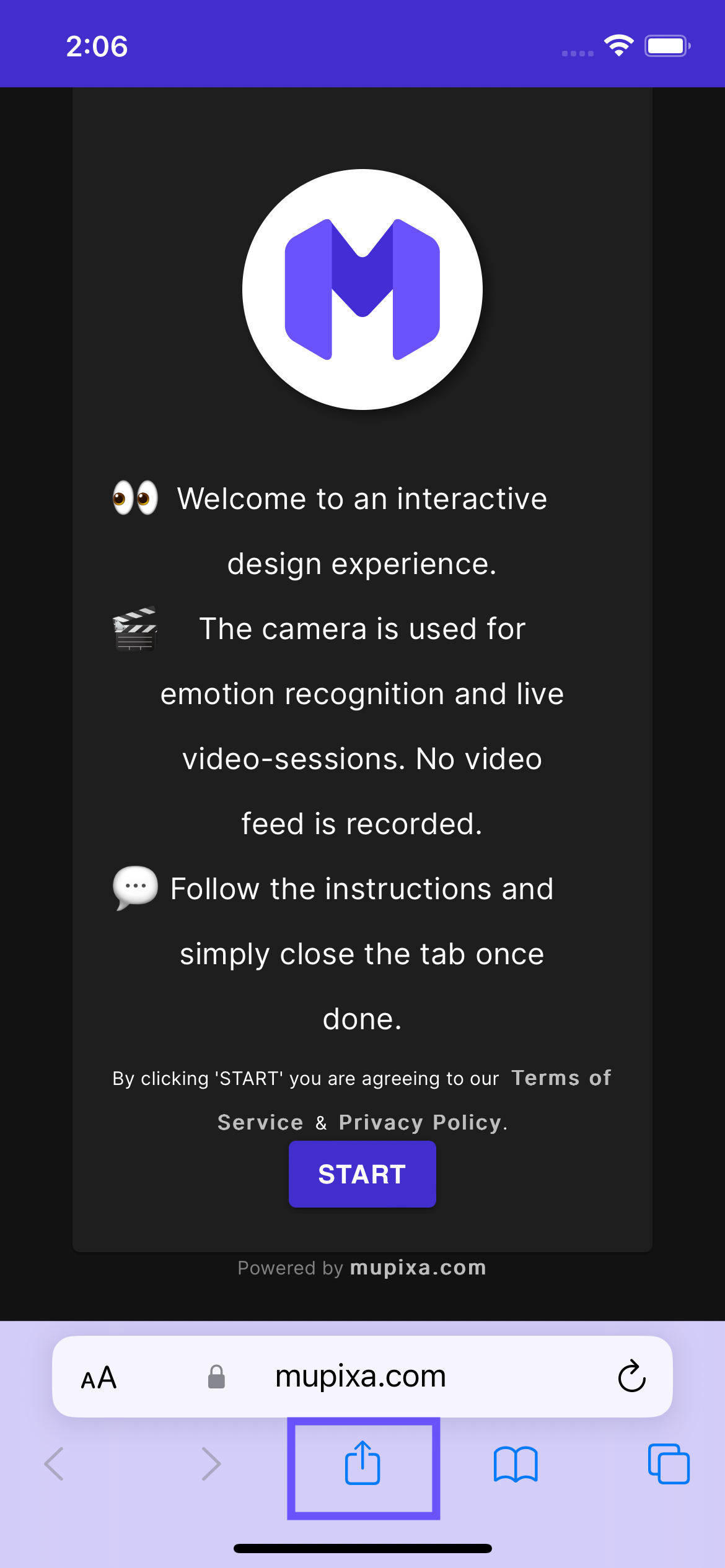This screenshot has height=1568, width=725.
Task: Show all open Safari tabs
Action: pos(668,1464)
